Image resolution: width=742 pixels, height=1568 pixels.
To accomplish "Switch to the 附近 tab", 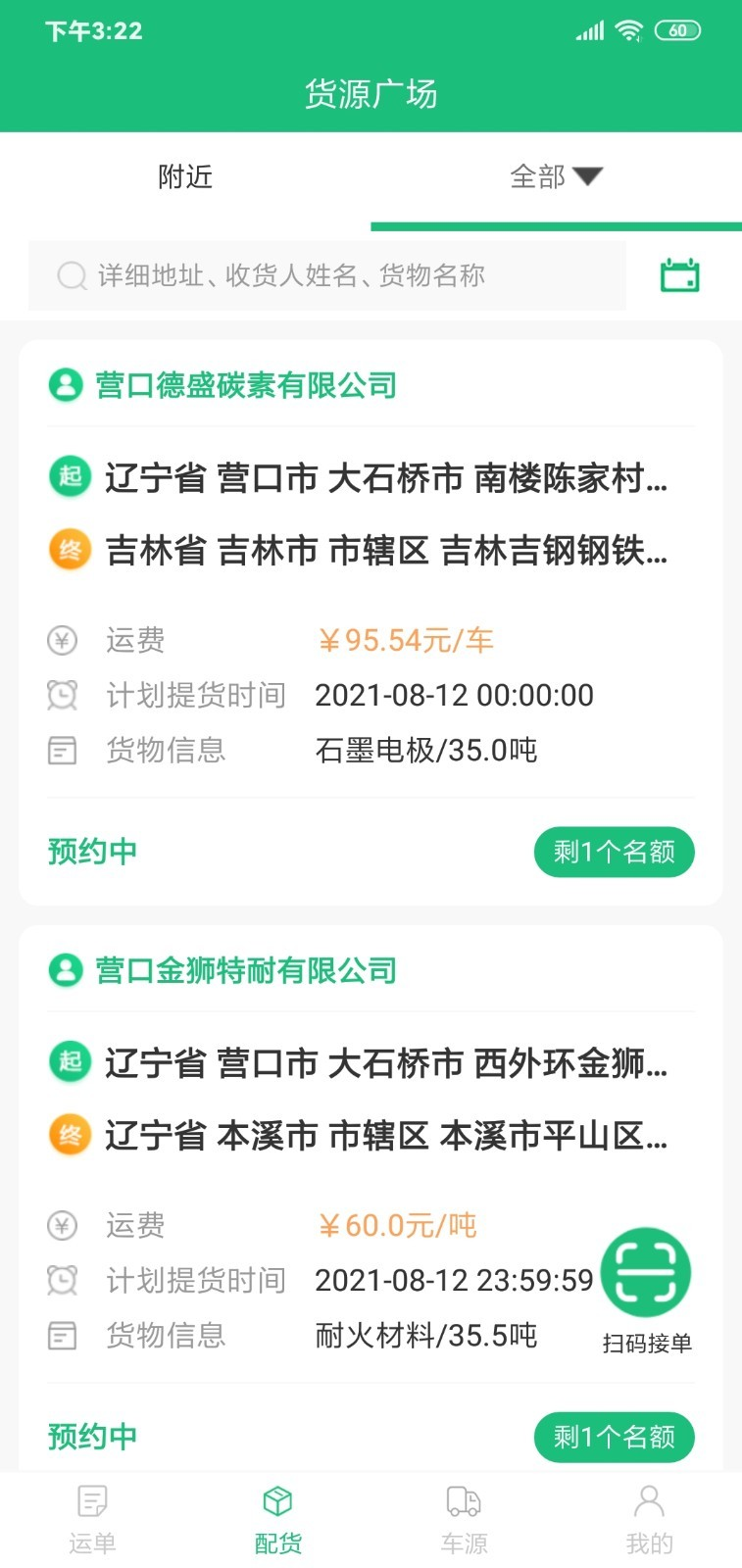I will point(185,177).
